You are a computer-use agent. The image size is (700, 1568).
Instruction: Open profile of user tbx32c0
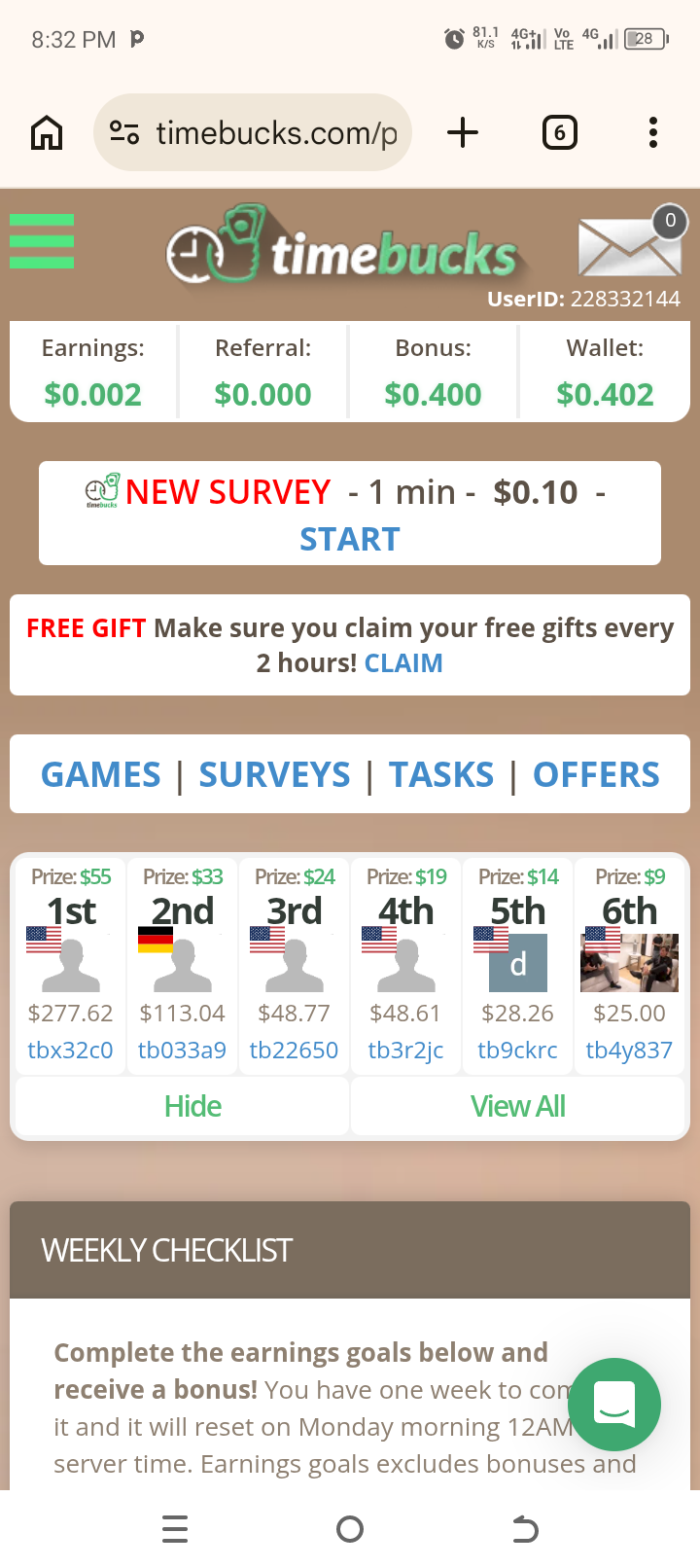(x=70, y=1051)
